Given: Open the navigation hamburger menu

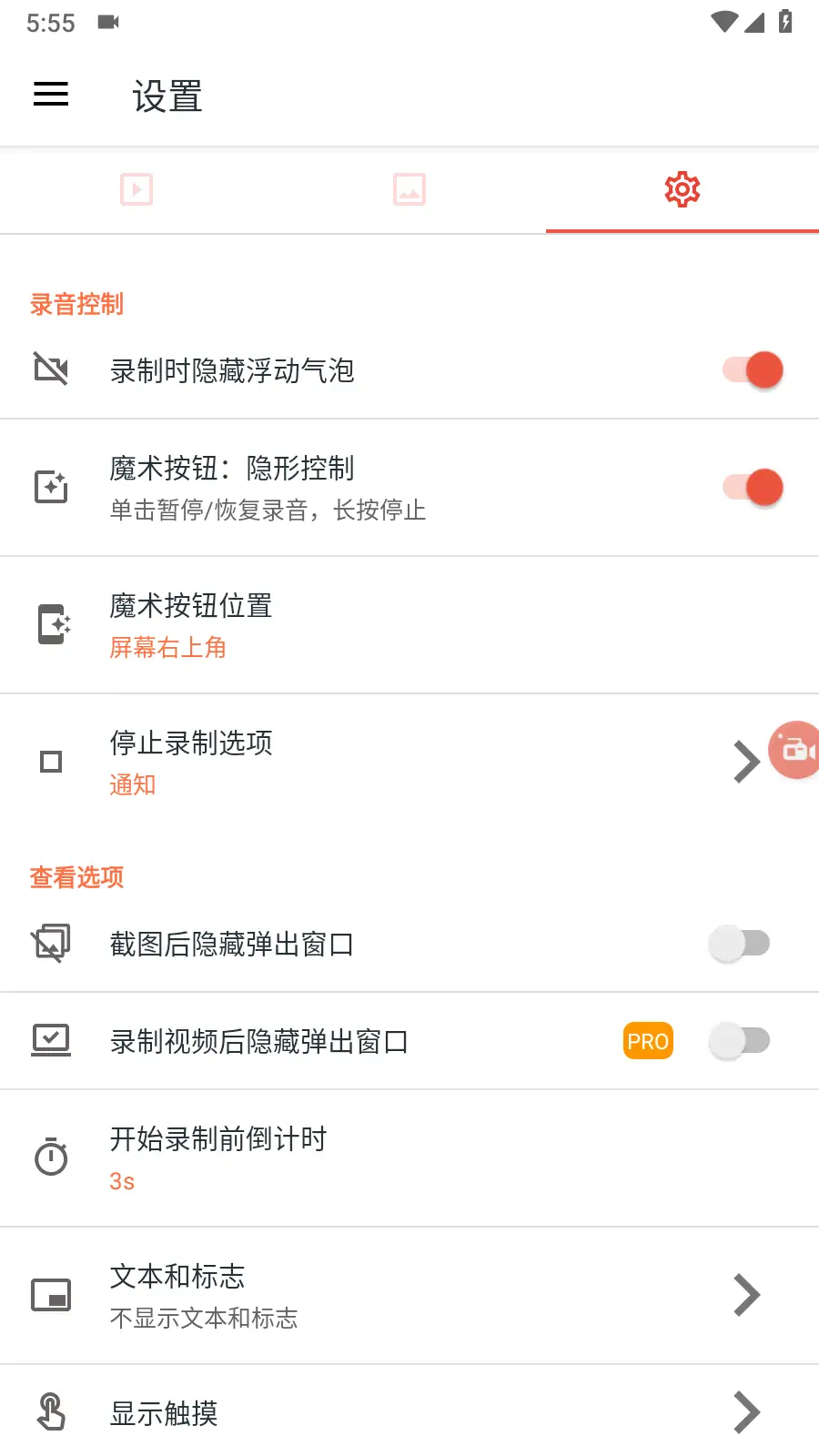Looking at the screenshot, I should 50,95.
